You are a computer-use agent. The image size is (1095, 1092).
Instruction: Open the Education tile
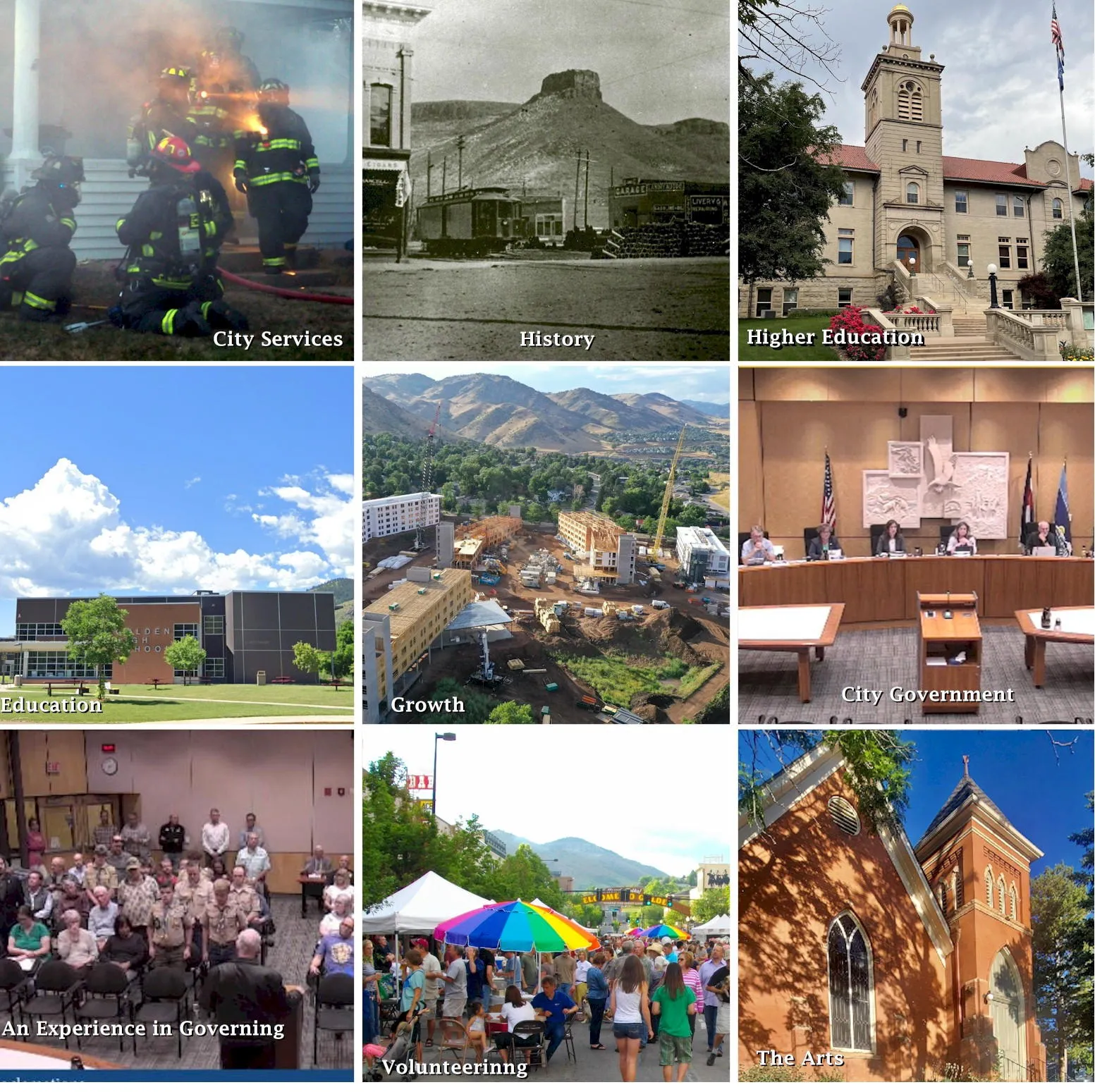click(176, 544)
